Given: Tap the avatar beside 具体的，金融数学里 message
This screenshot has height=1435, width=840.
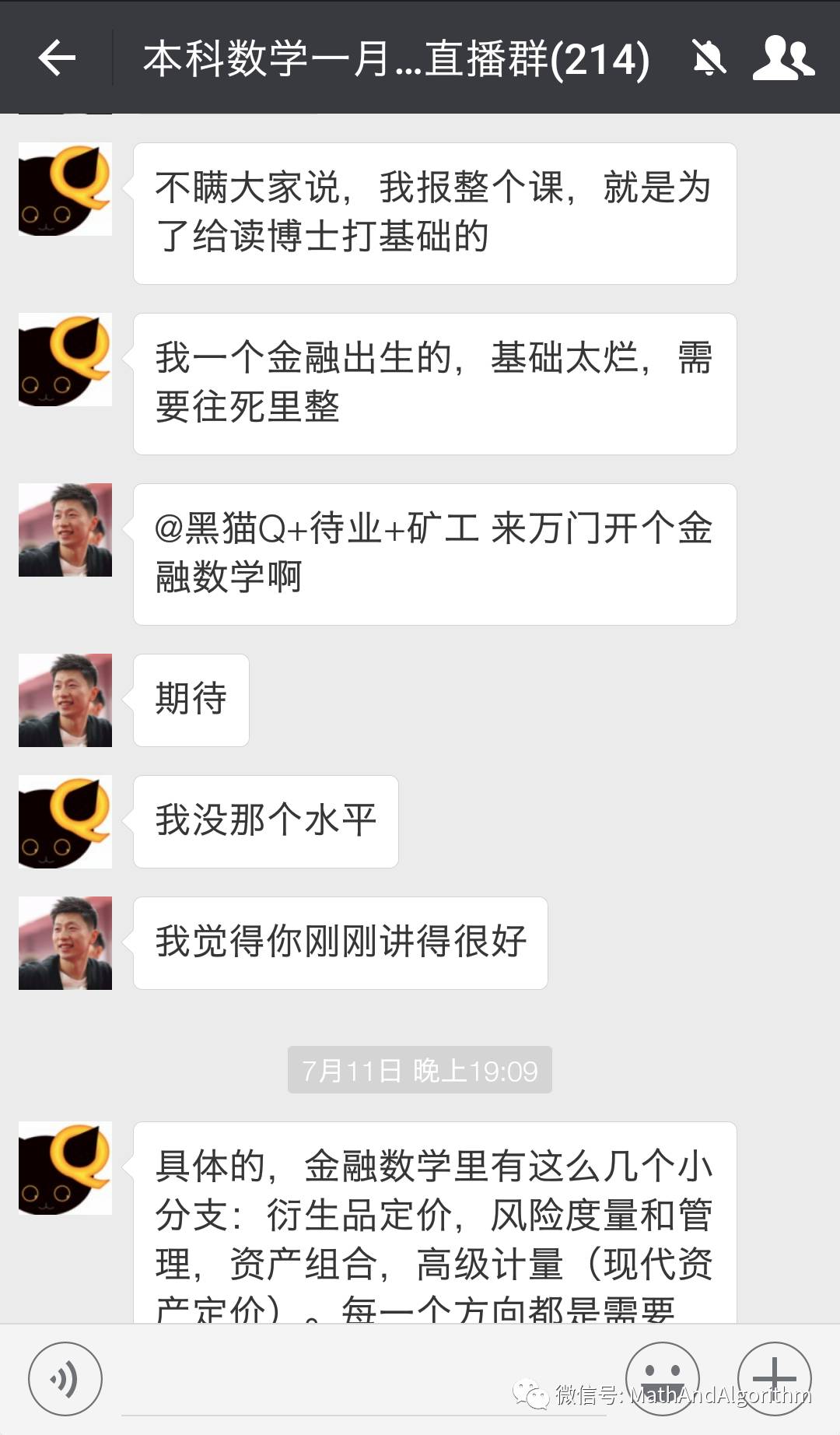Looking at the screenshot, I should tap(65, 1168).
